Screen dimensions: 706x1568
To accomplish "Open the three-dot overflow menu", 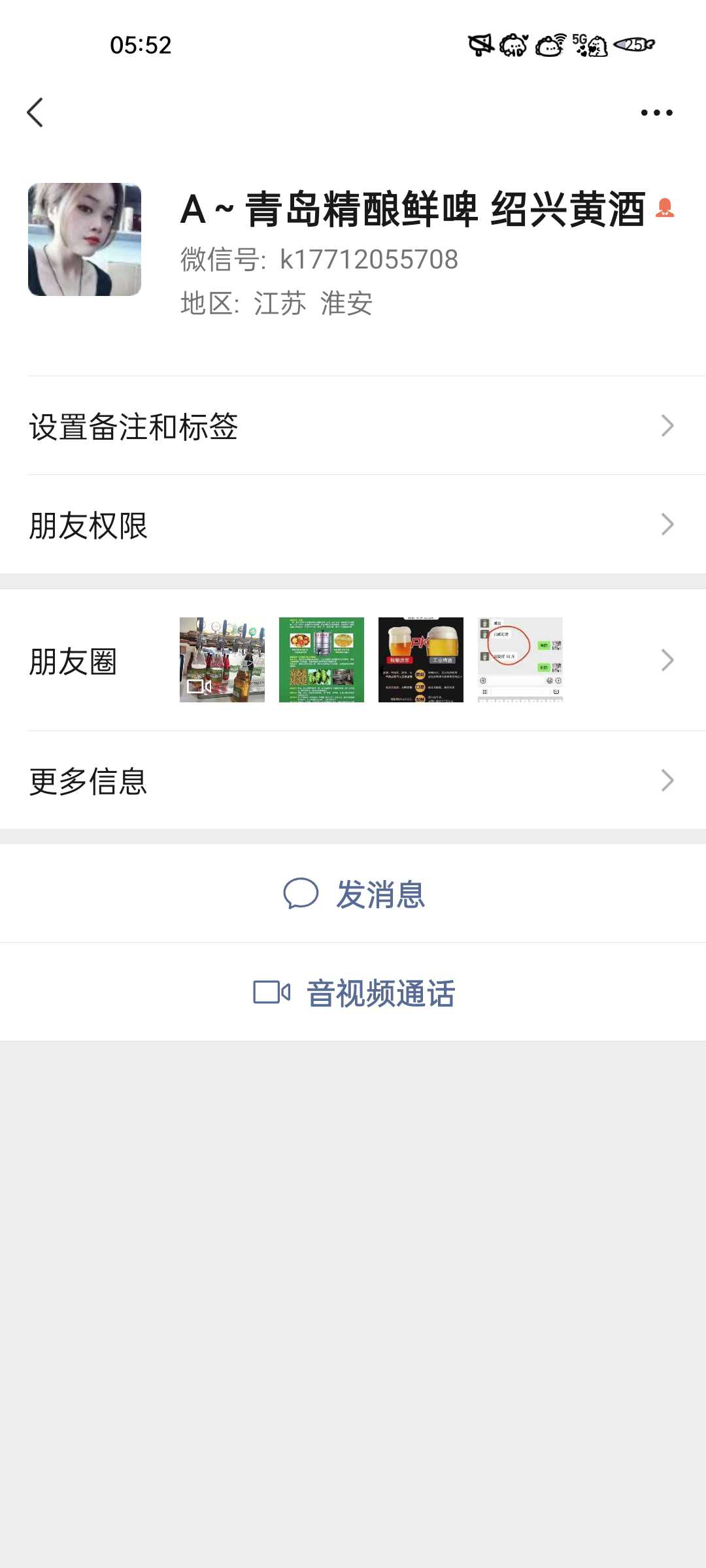I will 656,112.
